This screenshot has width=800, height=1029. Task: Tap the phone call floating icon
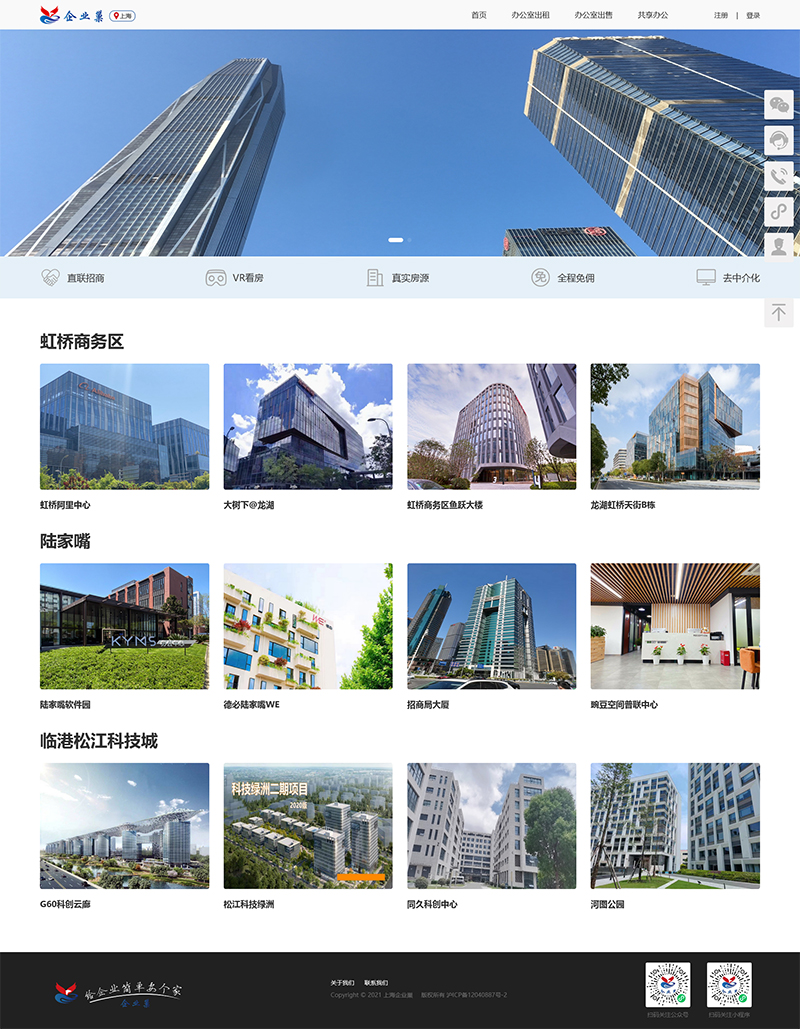pos(779,176)
